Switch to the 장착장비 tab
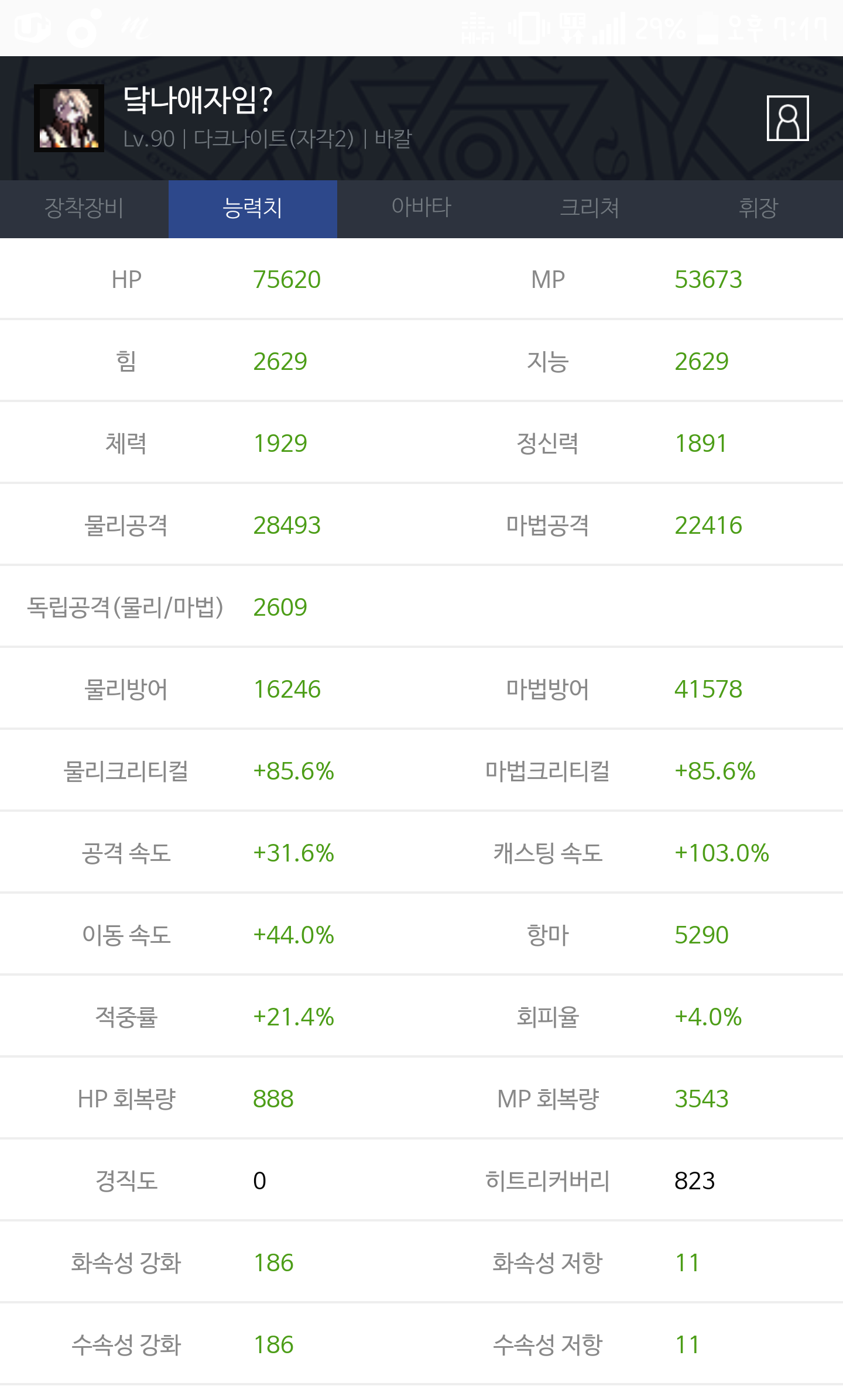This screenshot has width=843, height=1400. 84,208
